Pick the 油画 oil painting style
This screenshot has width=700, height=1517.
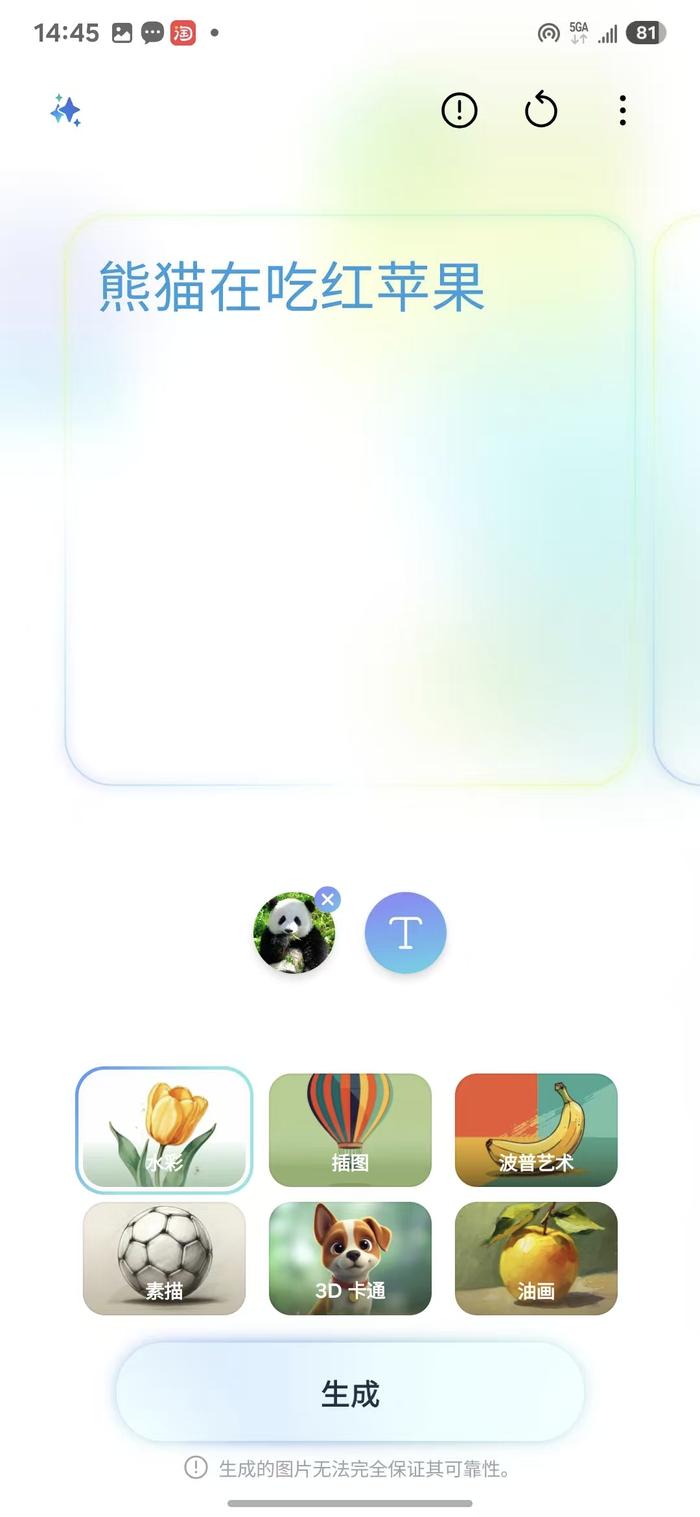(x=536, y=1258)
